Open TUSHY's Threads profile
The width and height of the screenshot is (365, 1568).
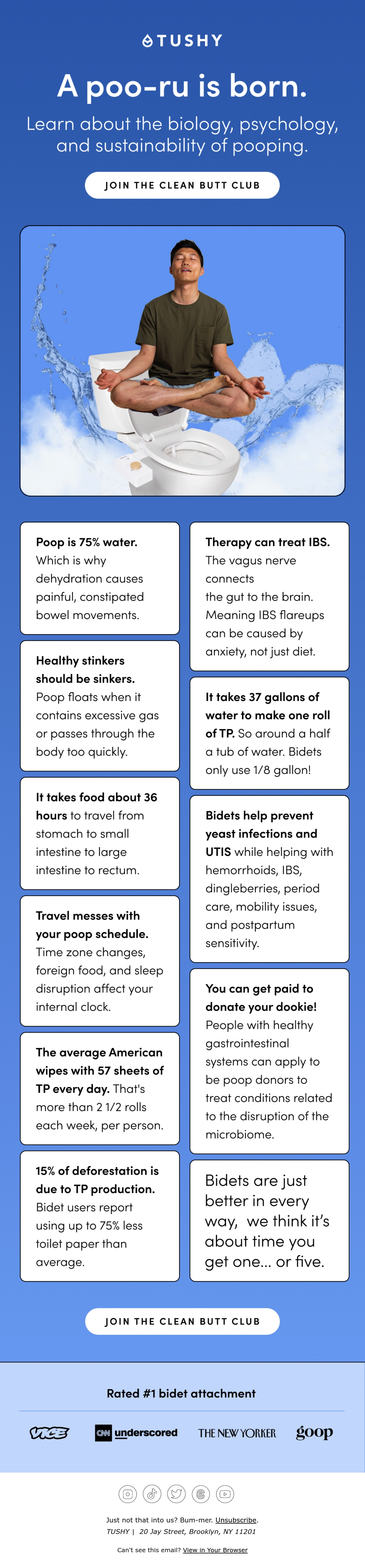coord(200,1493)
